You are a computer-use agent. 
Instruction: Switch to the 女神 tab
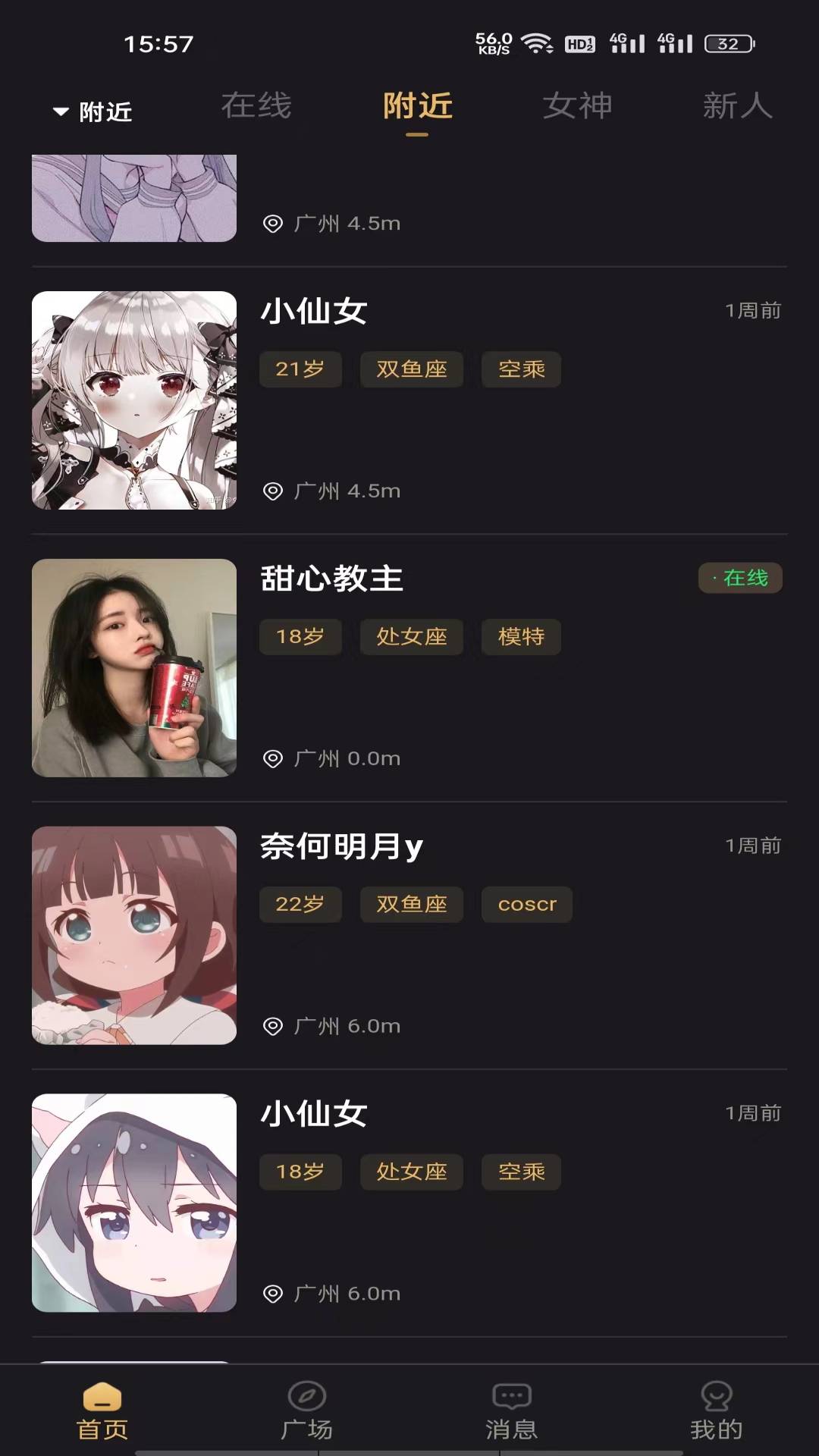577,106
